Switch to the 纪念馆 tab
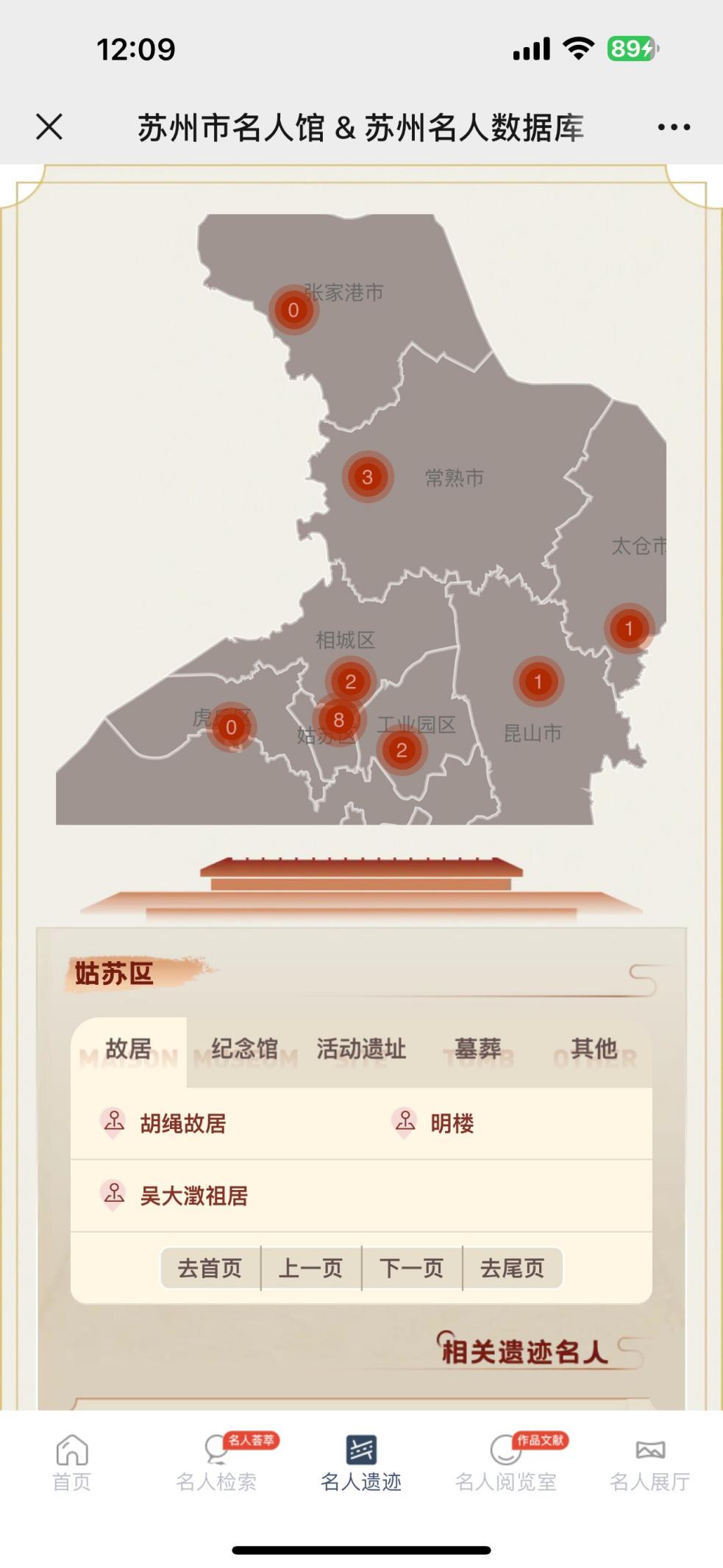Image resolution: width=723 pixels, height=1568 pixels. point(245,1049)
